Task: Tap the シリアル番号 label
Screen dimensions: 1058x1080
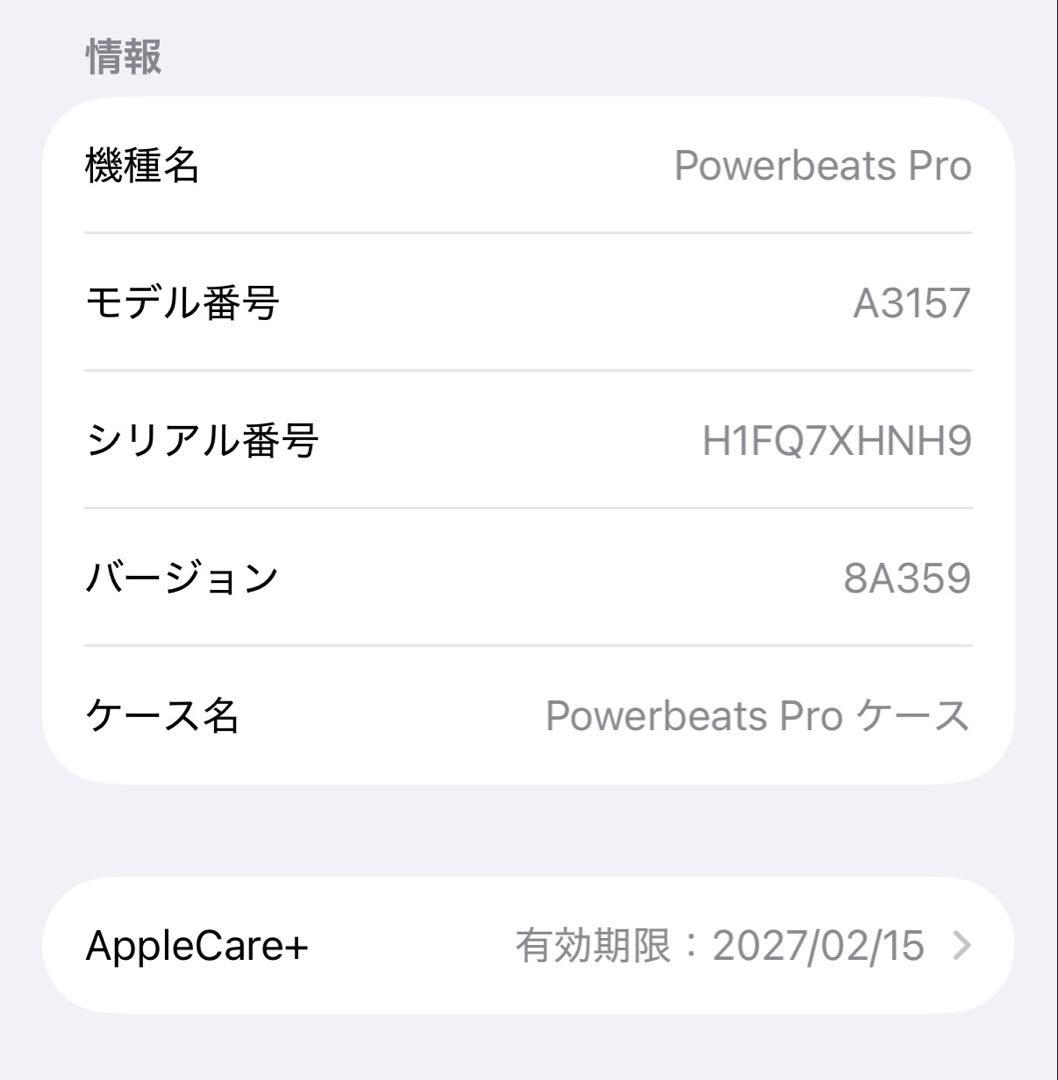Action: (203, 440)
